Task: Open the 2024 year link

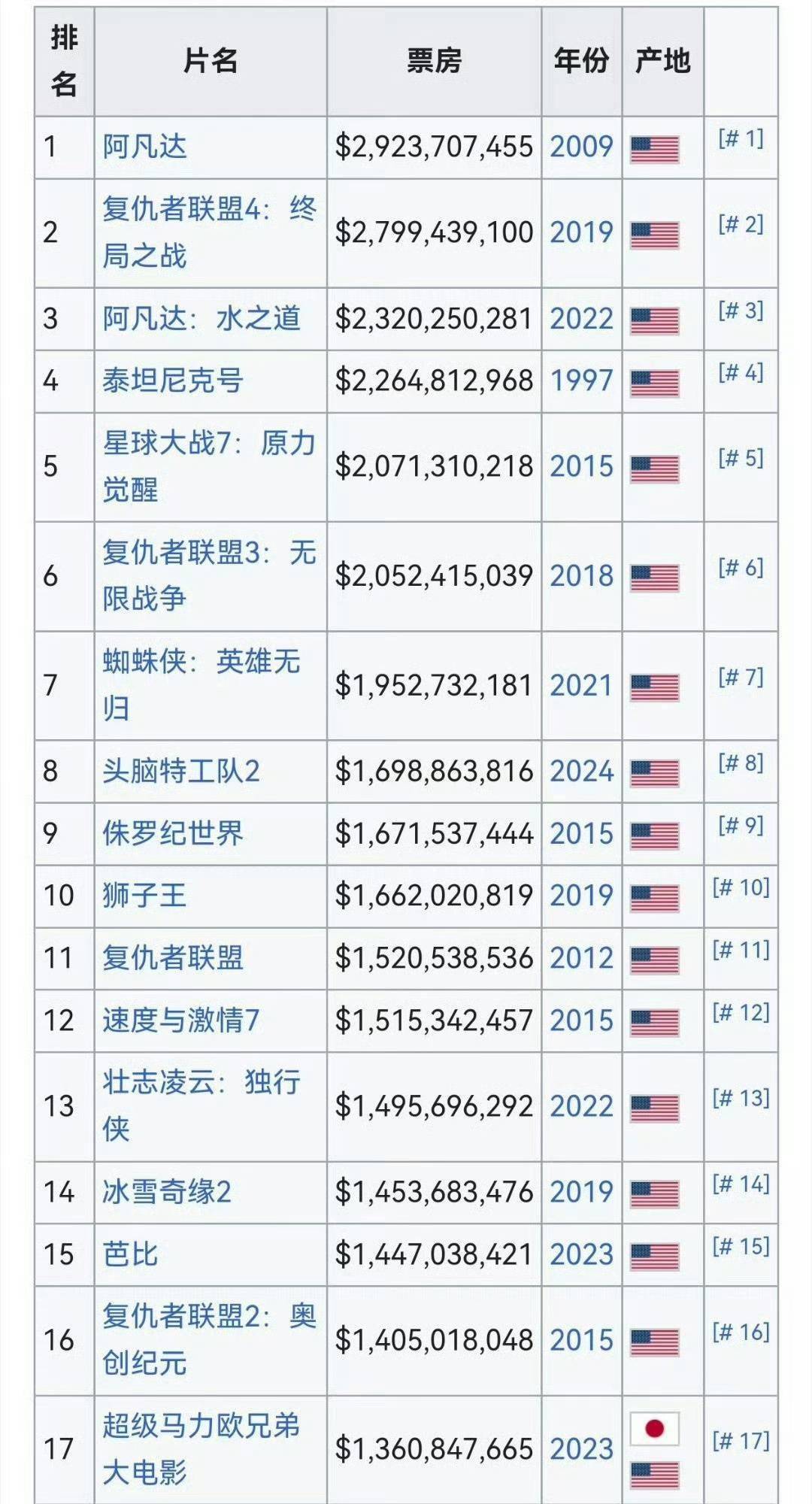Action: tap(581, 772)
